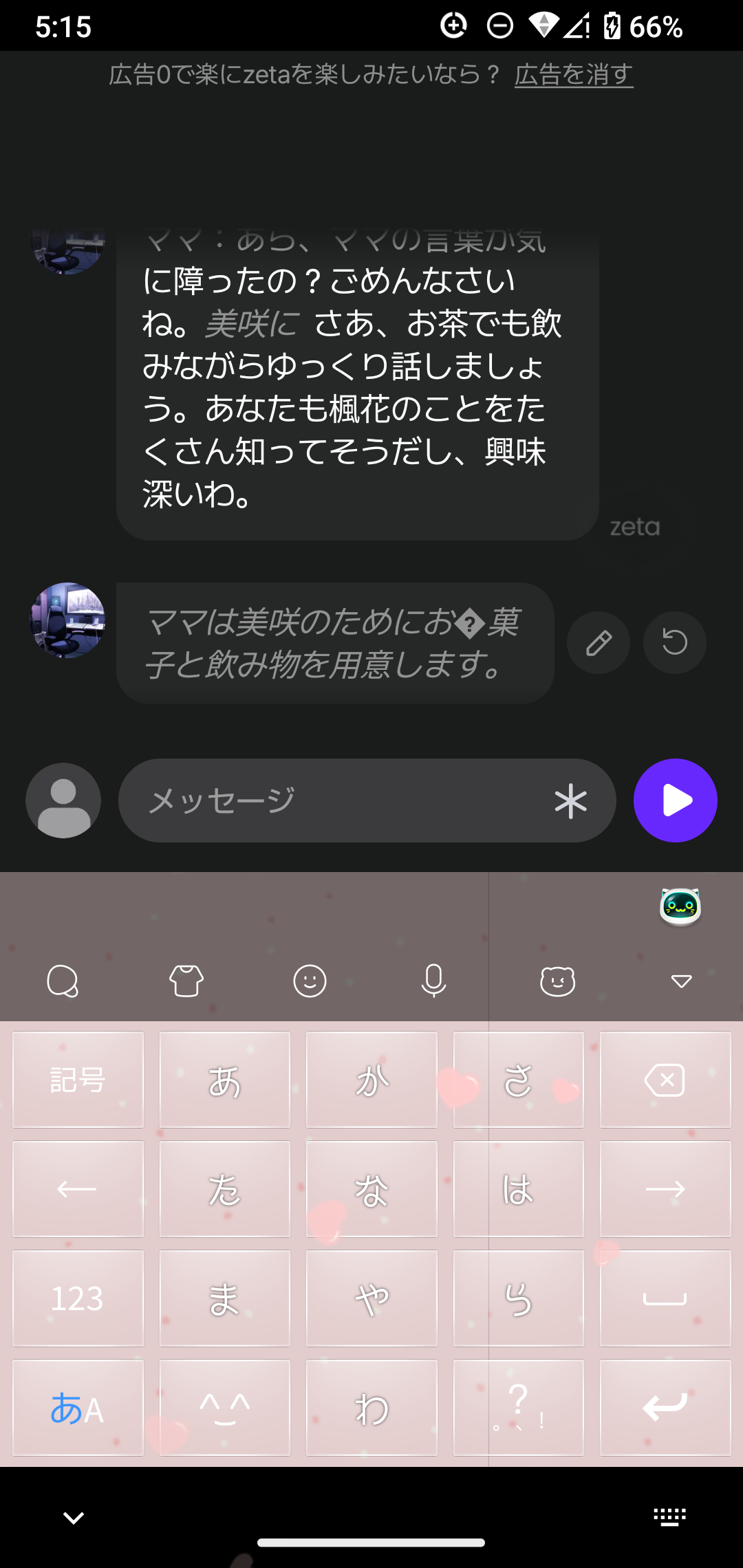Tap the character avatar next to the chat bubble
743x1568 pixels.
pyautogui.click(x=66, y=620)
